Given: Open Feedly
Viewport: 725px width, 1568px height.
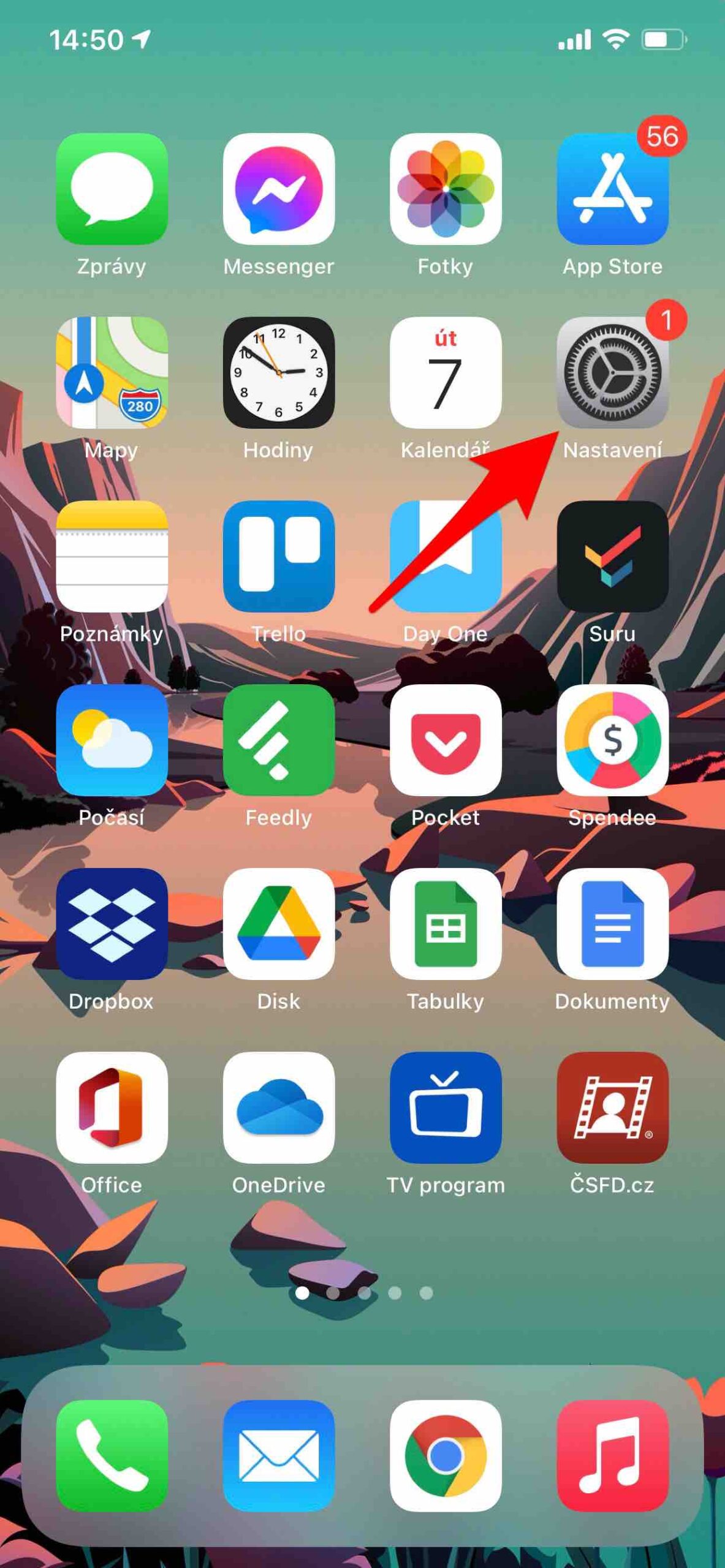Looking at the screenshot, I should point(279,740).
